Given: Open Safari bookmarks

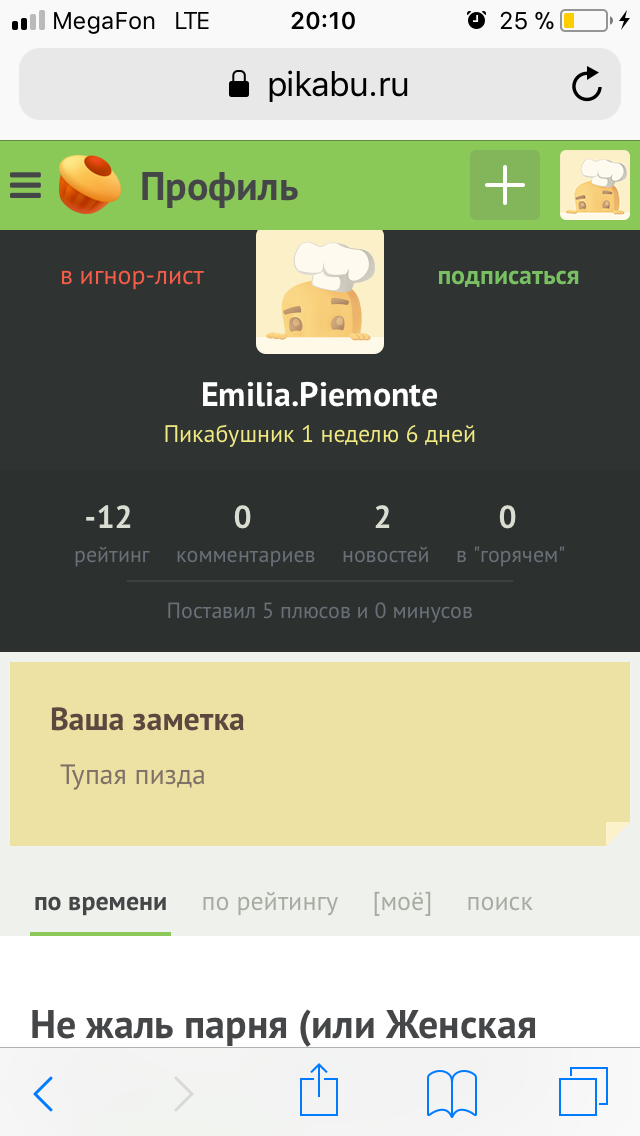Looking at the screenshot, I should pos(451,1094).
